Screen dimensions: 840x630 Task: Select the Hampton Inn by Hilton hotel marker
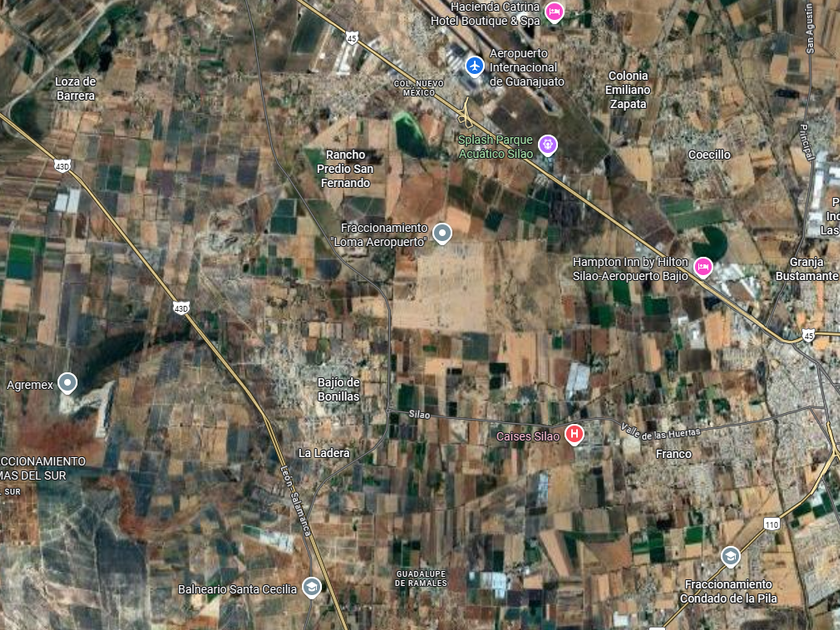(x=703, y=267)
